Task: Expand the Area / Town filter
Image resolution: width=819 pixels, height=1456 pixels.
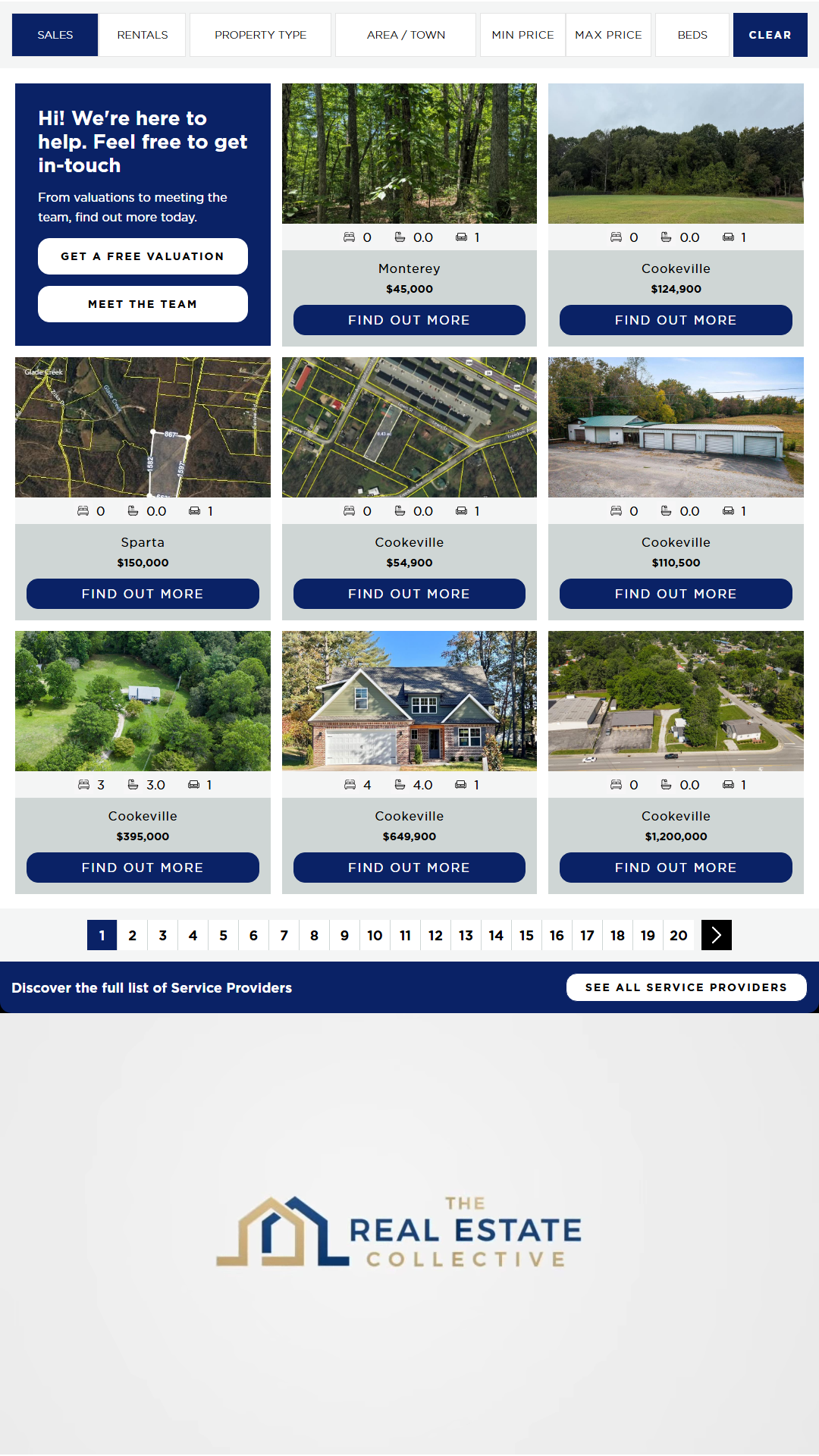Action: [406, 35]
